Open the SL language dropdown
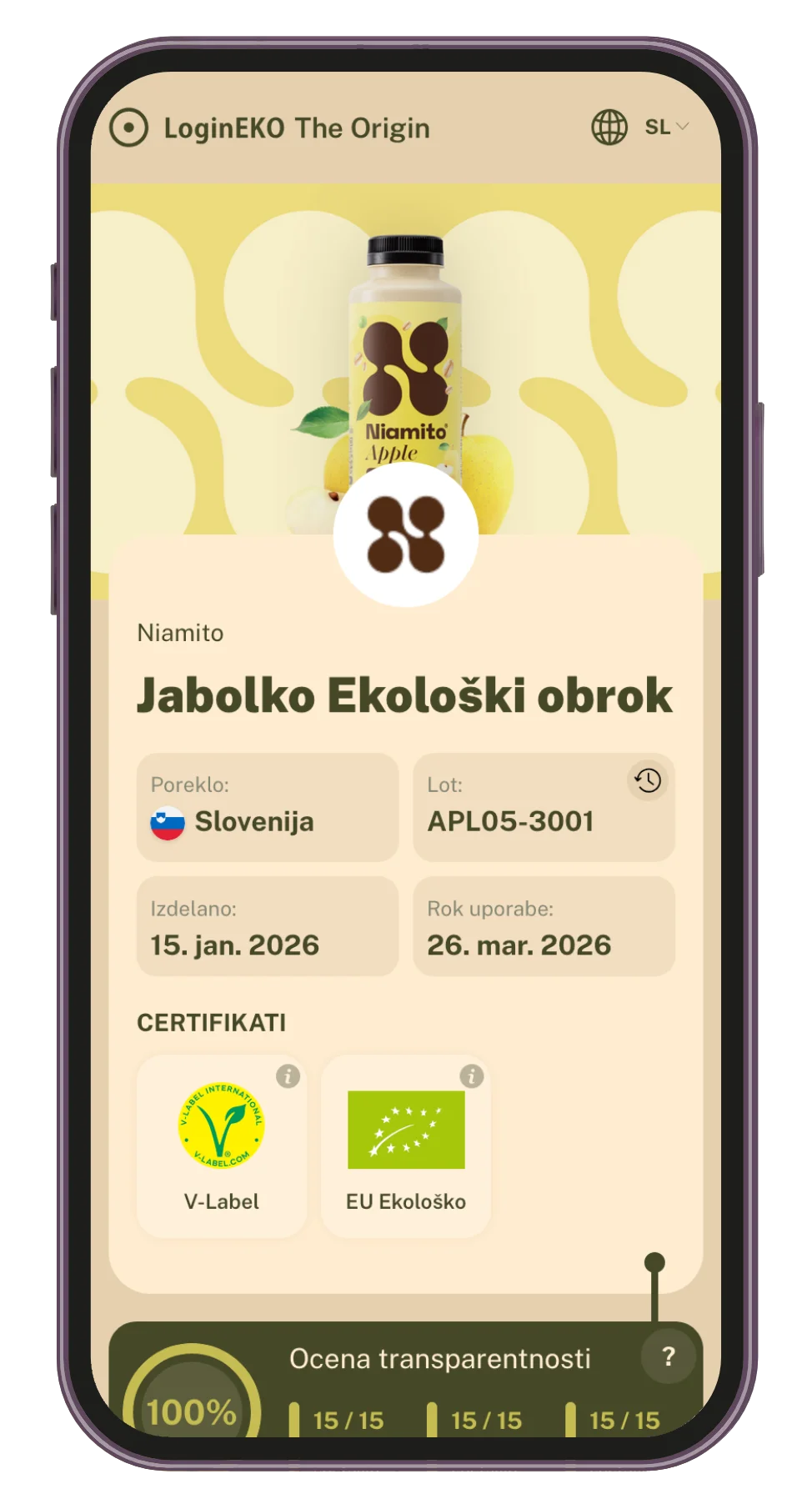Viewport: 812px width, 1509px height. tap(665, 128)
